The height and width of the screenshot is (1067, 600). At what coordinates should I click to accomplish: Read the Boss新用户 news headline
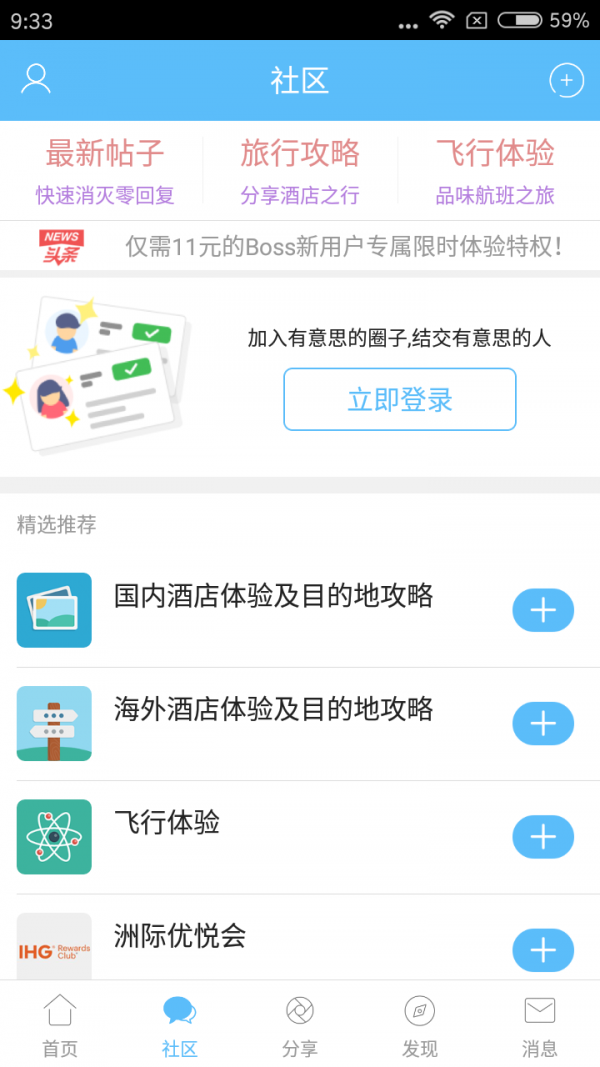point(344,246)
